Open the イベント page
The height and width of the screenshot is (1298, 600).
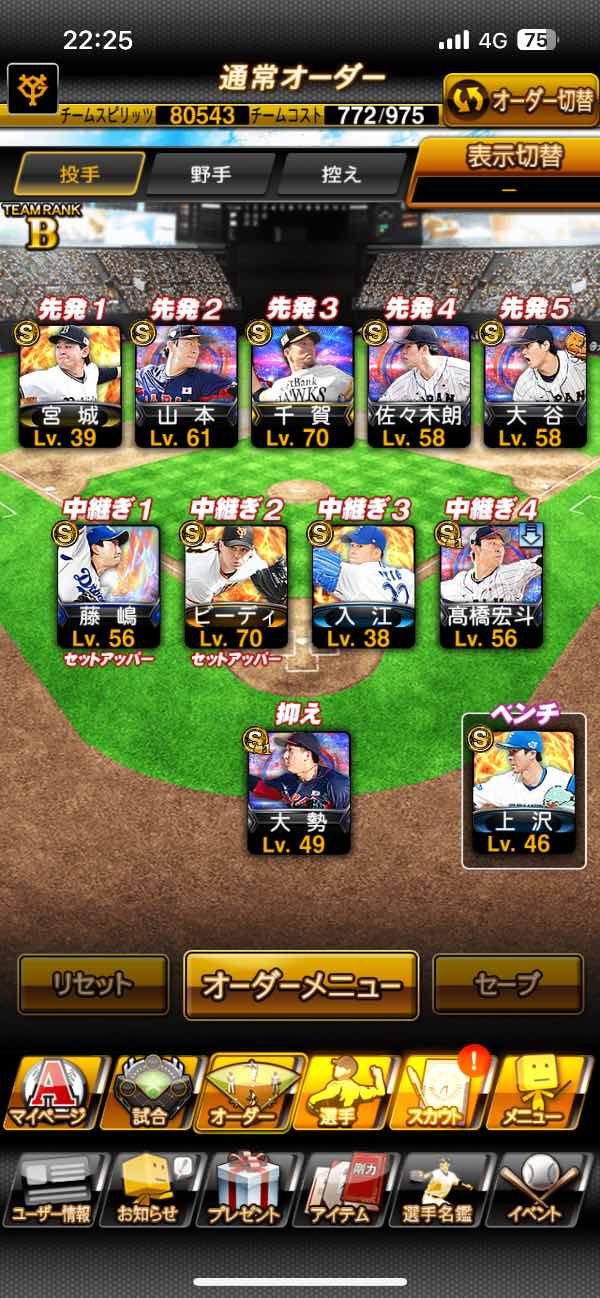point(542,1190)
